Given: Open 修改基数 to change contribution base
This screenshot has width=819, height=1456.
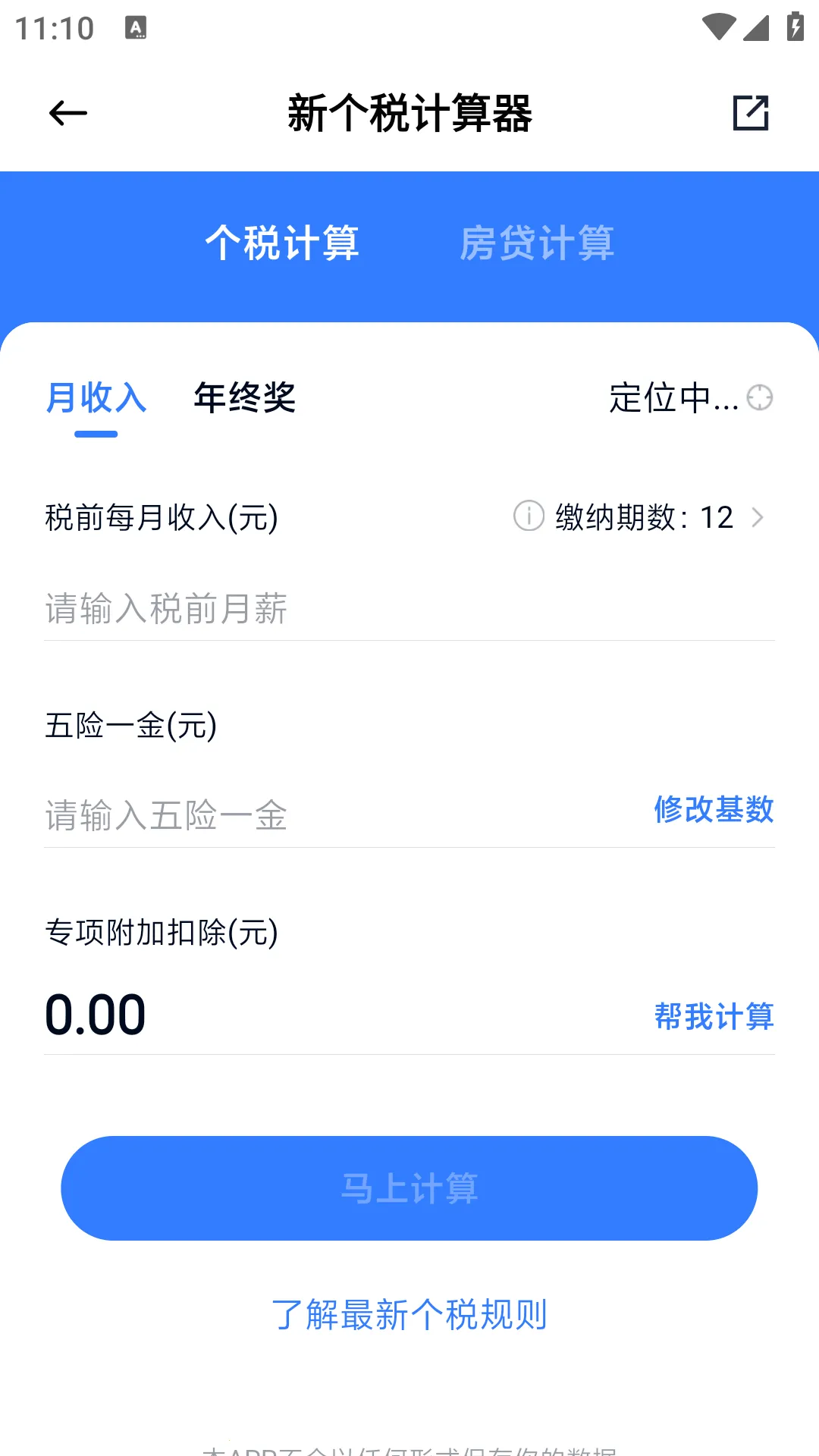Looking at the screenshot, I should (713, 811).
